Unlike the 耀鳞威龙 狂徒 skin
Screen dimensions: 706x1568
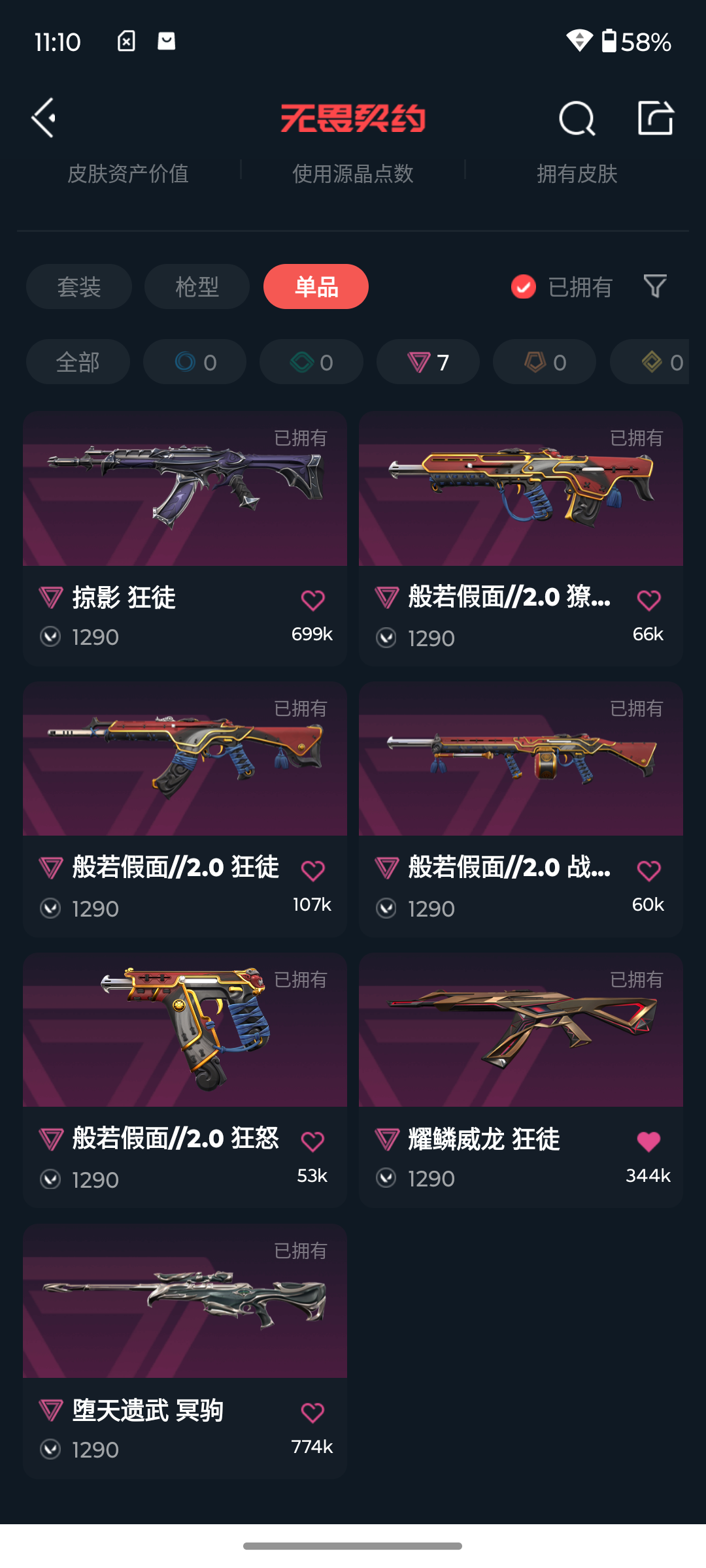[x=648, y=1141]
